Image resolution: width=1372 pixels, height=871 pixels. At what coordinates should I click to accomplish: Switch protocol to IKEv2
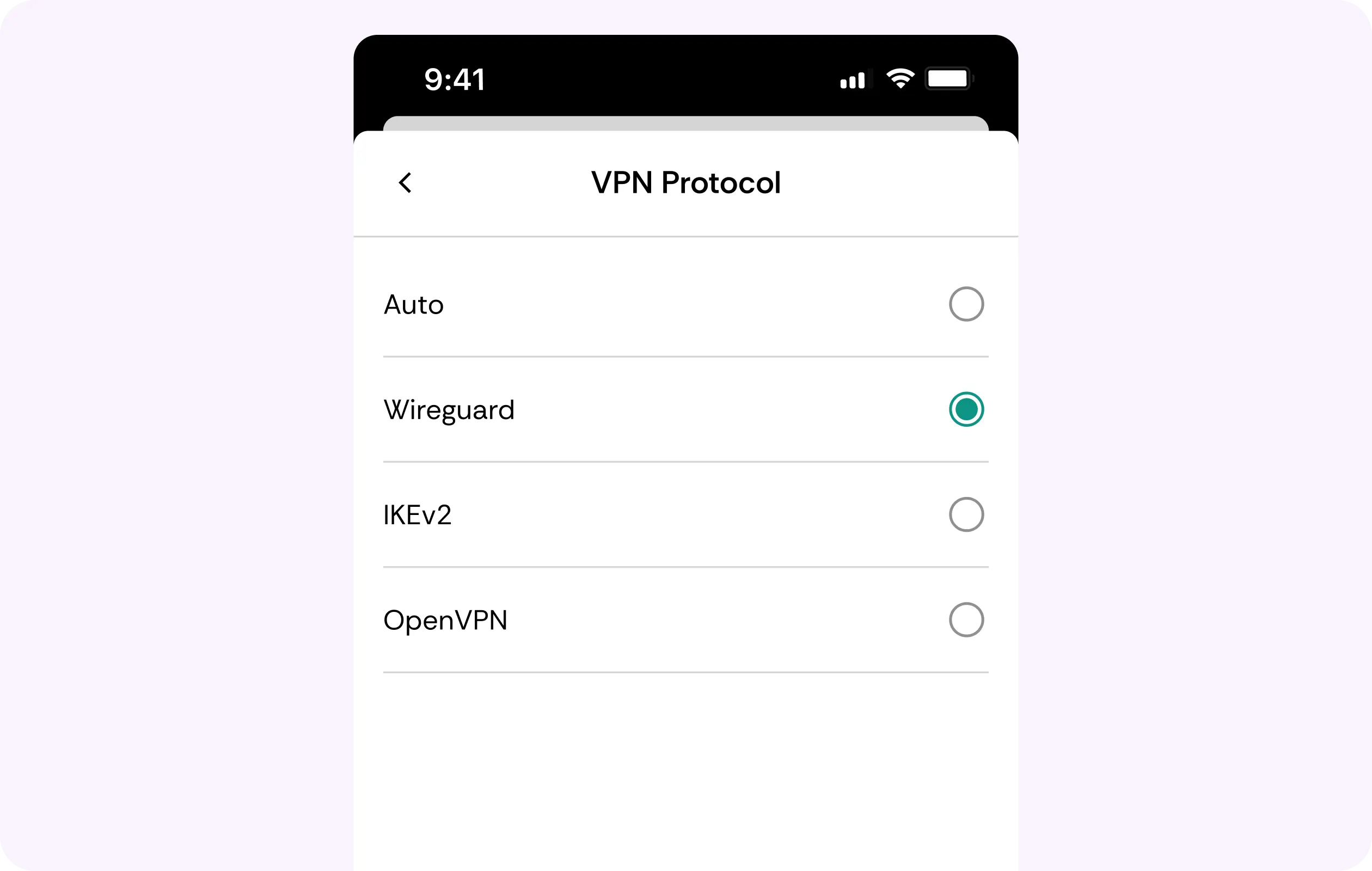(966, 514)
